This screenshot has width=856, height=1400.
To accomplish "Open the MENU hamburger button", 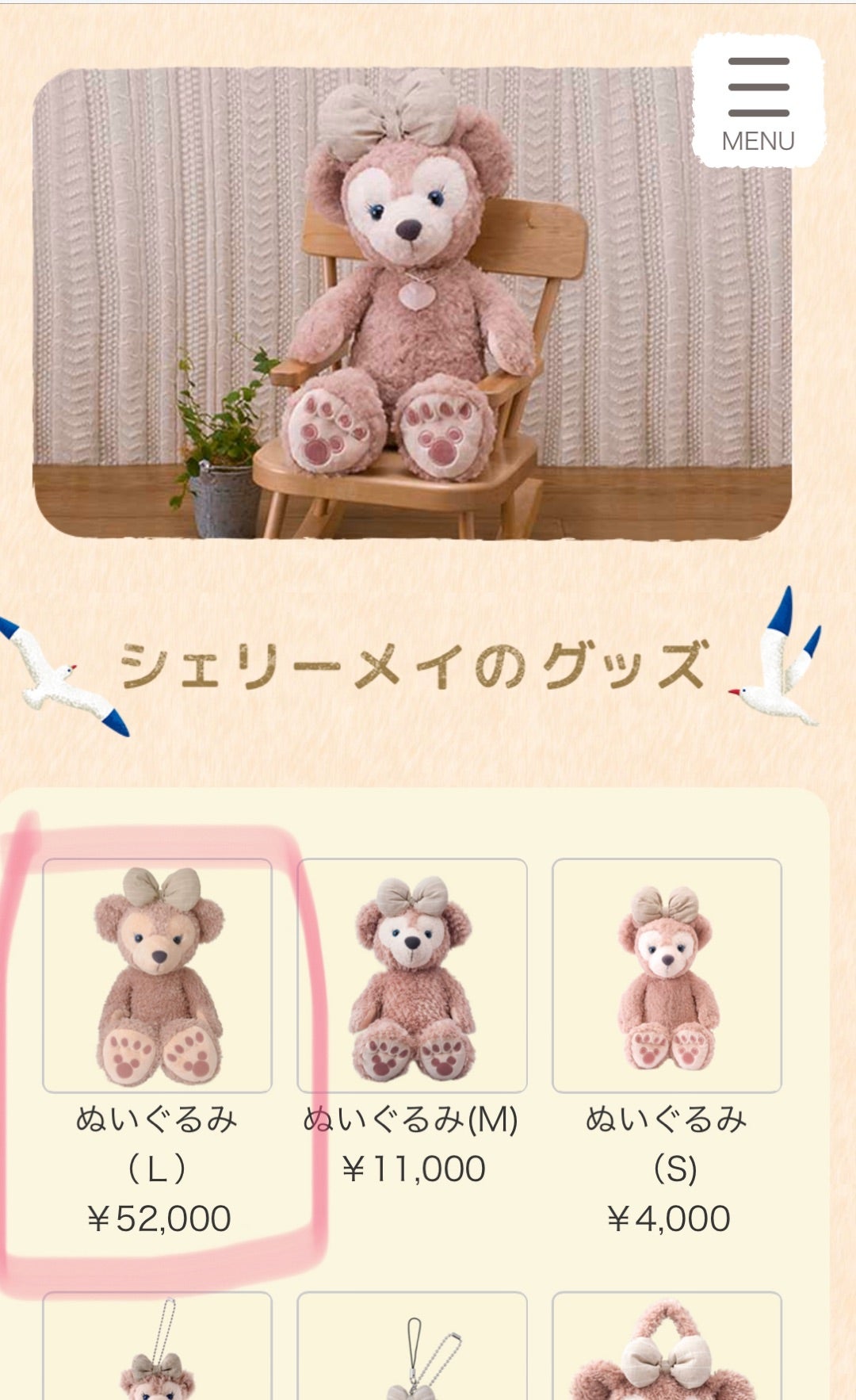I will click(x=758, y=101).
